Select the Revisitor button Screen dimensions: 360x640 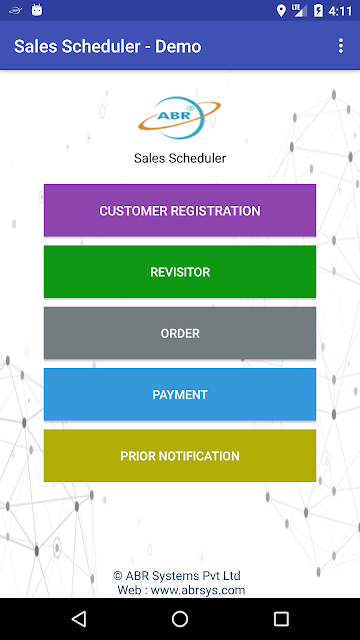click(180, 272)
